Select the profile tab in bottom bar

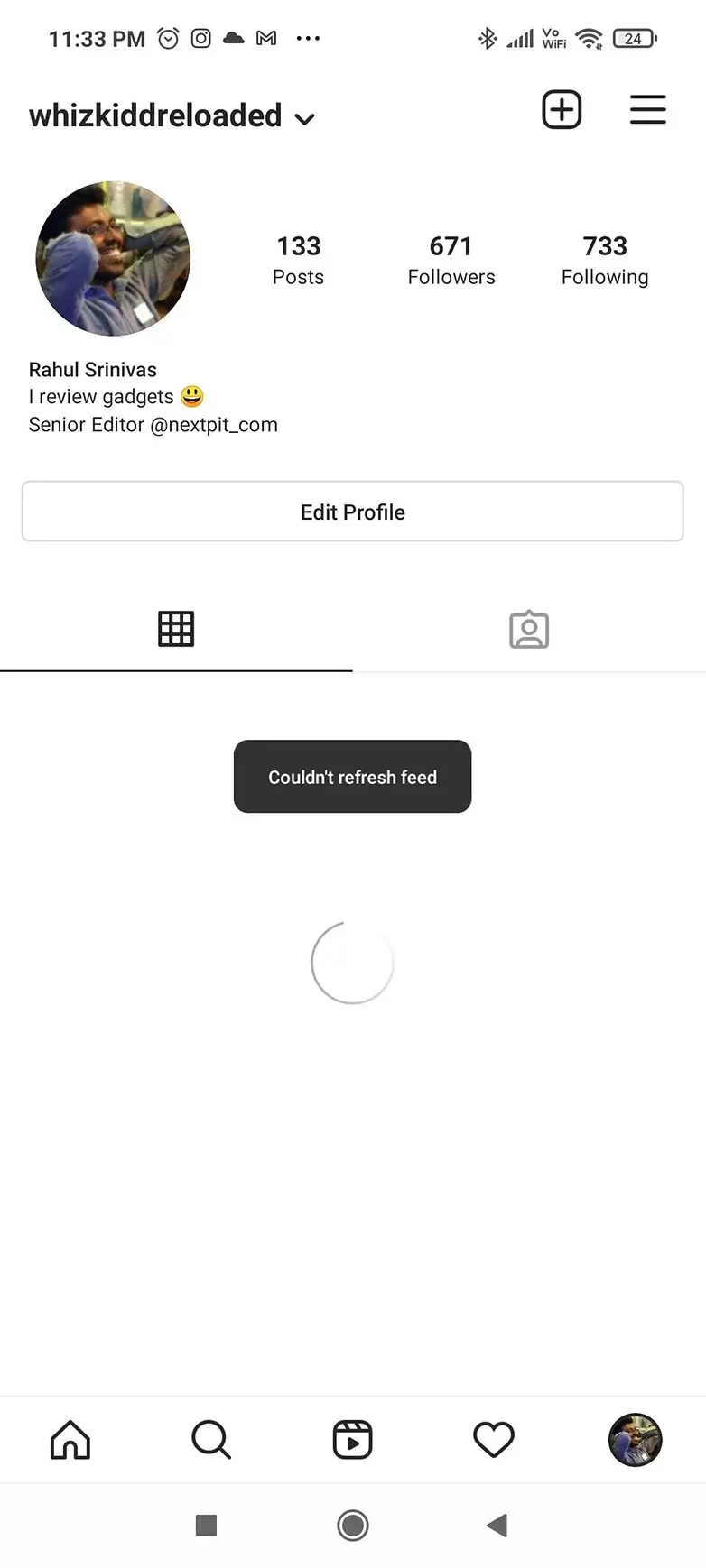click(x=635, y=1439)
